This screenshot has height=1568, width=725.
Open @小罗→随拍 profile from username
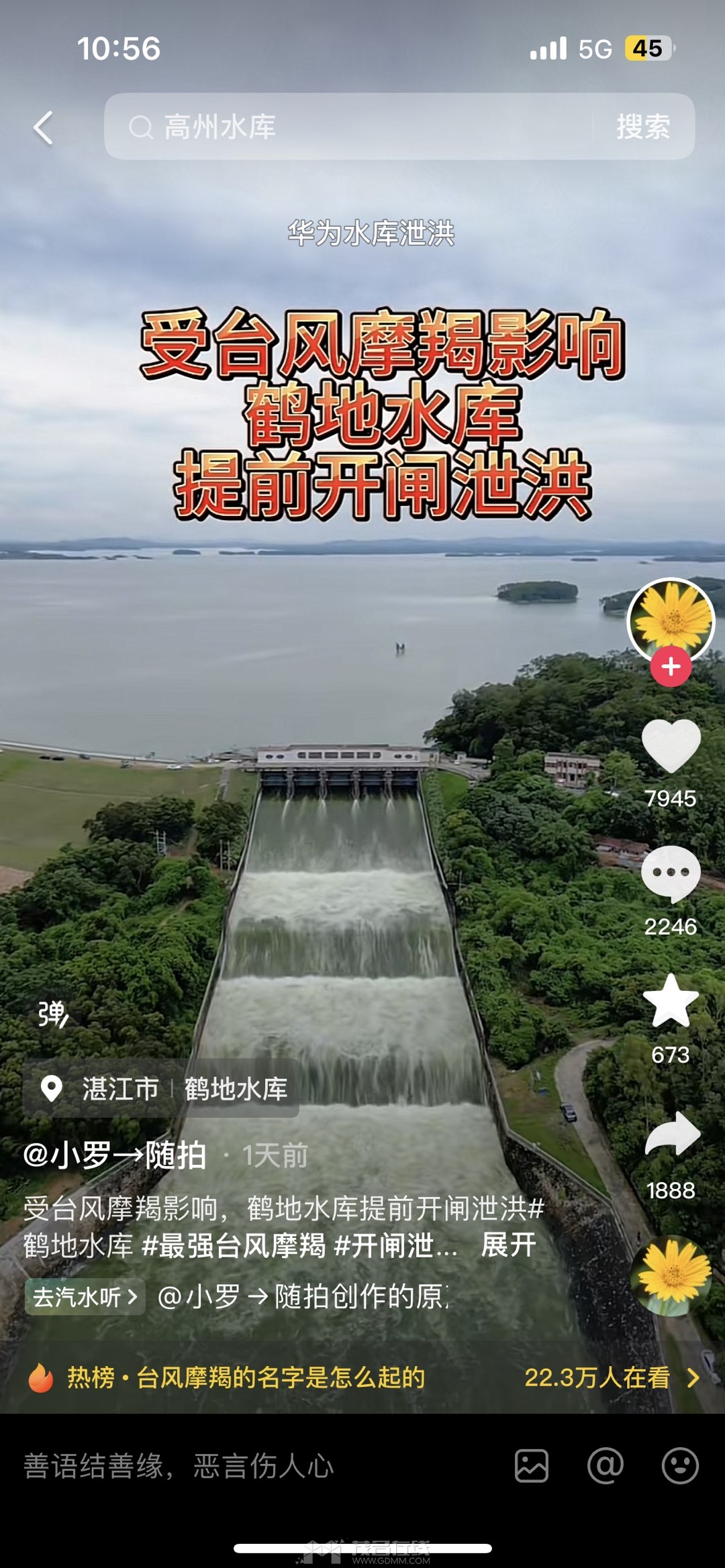click(x=115, y=1155)
